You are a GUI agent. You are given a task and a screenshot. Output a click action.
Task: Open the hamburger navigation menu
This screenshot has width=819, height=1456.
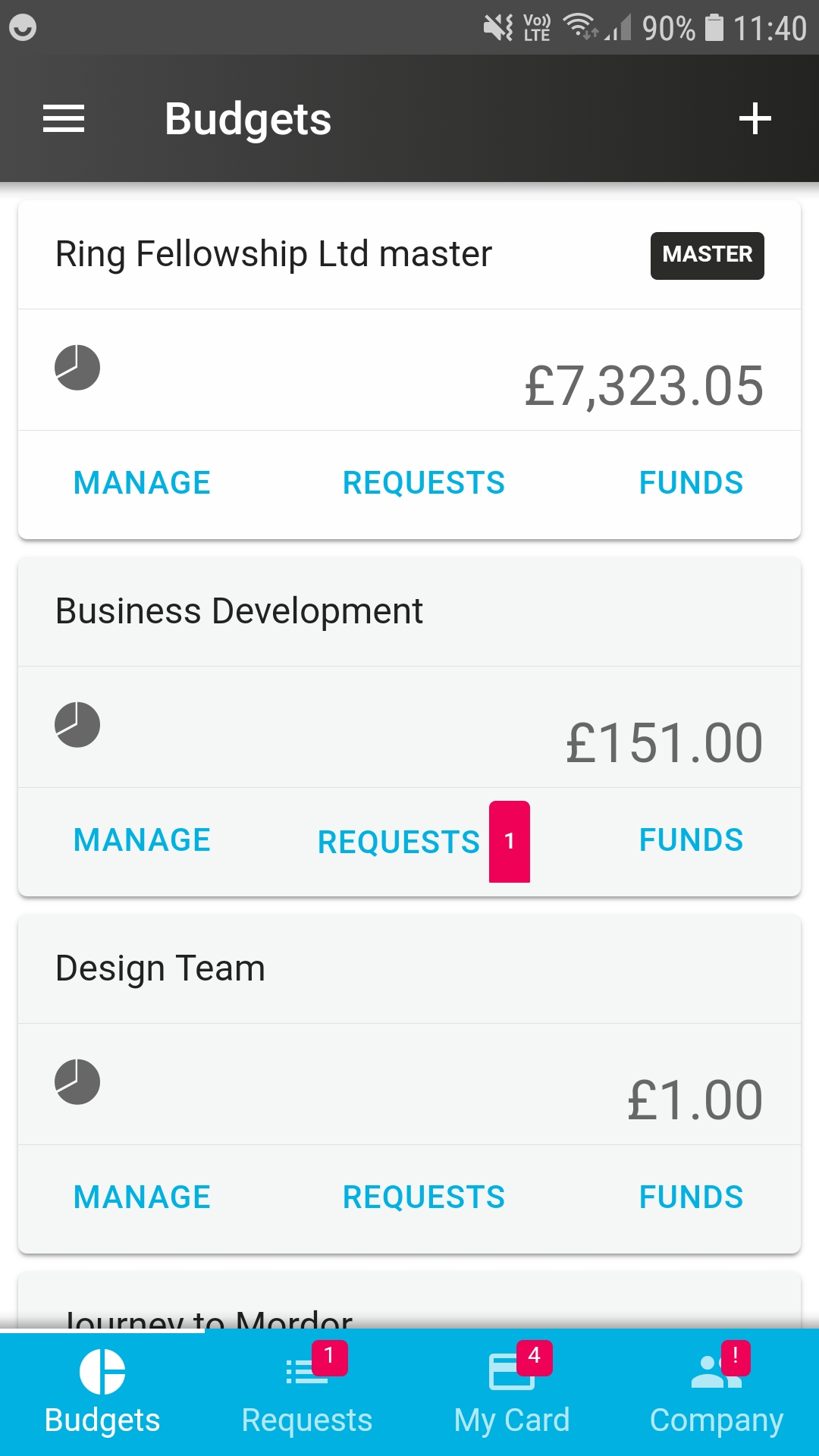[x=64, y=119]
